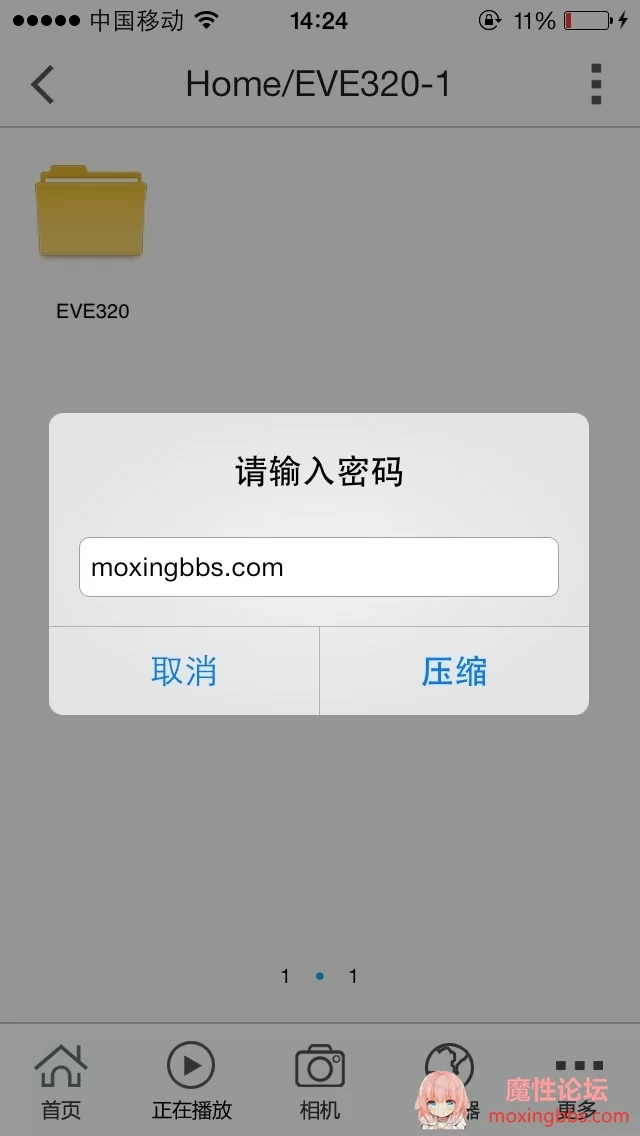Focus the password field showing moxingbbs.com
Screen dimensions: 640x1136
(319, 567)
